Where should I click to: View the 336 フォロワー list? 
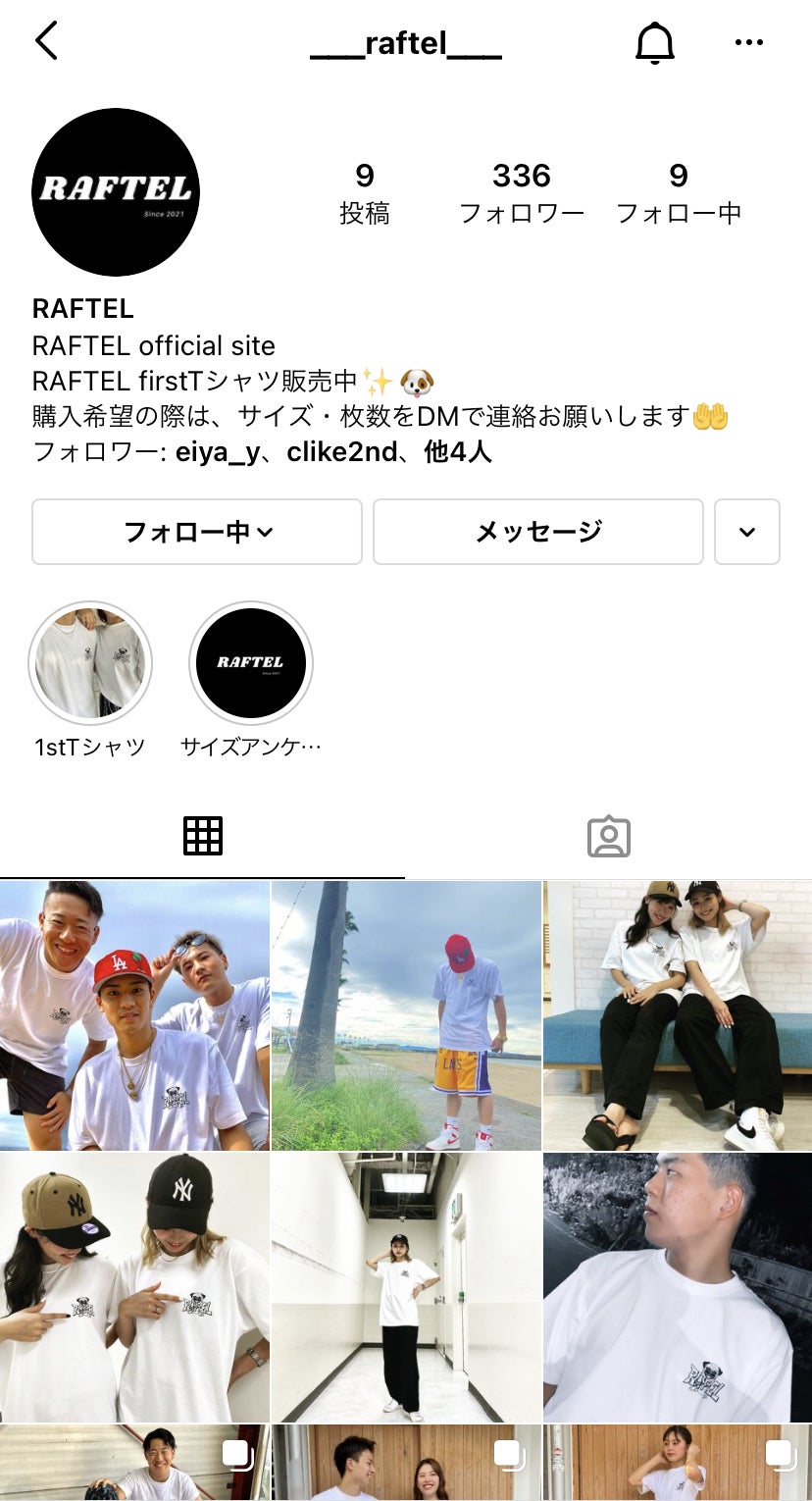(x=522, y=192)
